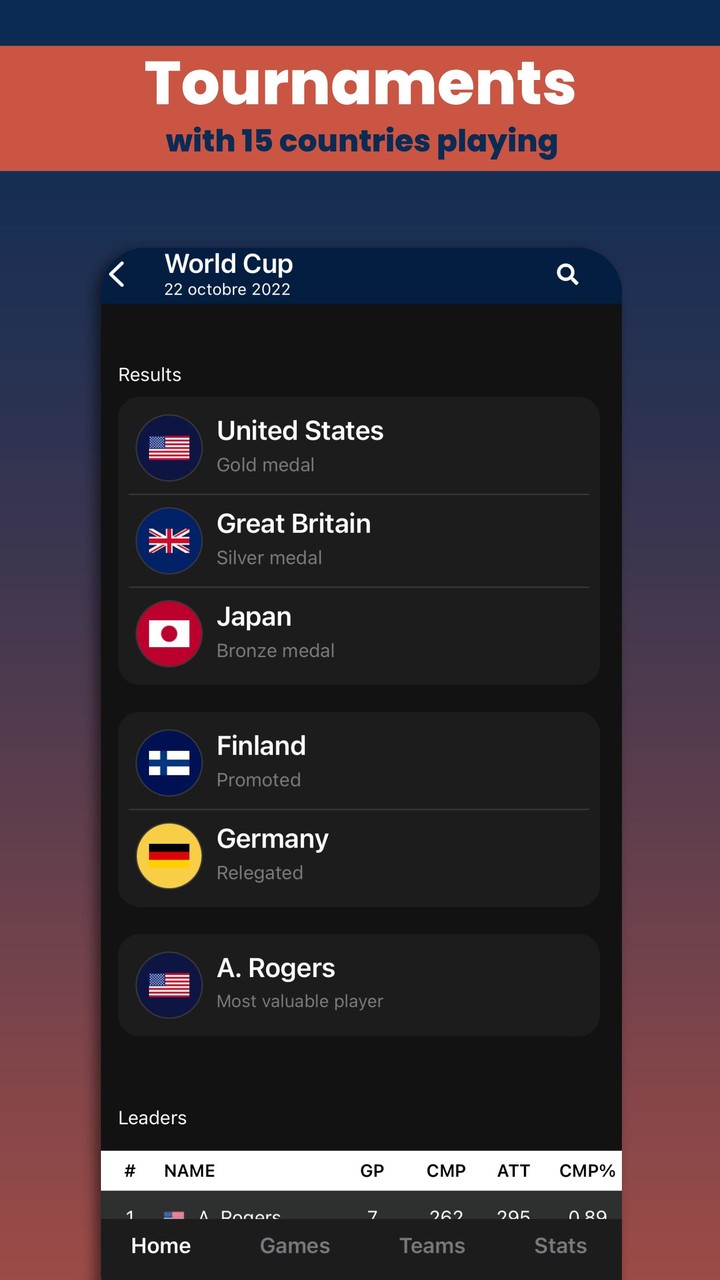Sort leaders by the GP column header
The height and width of the screenshot is (1280, 720).
point(372,1170)
